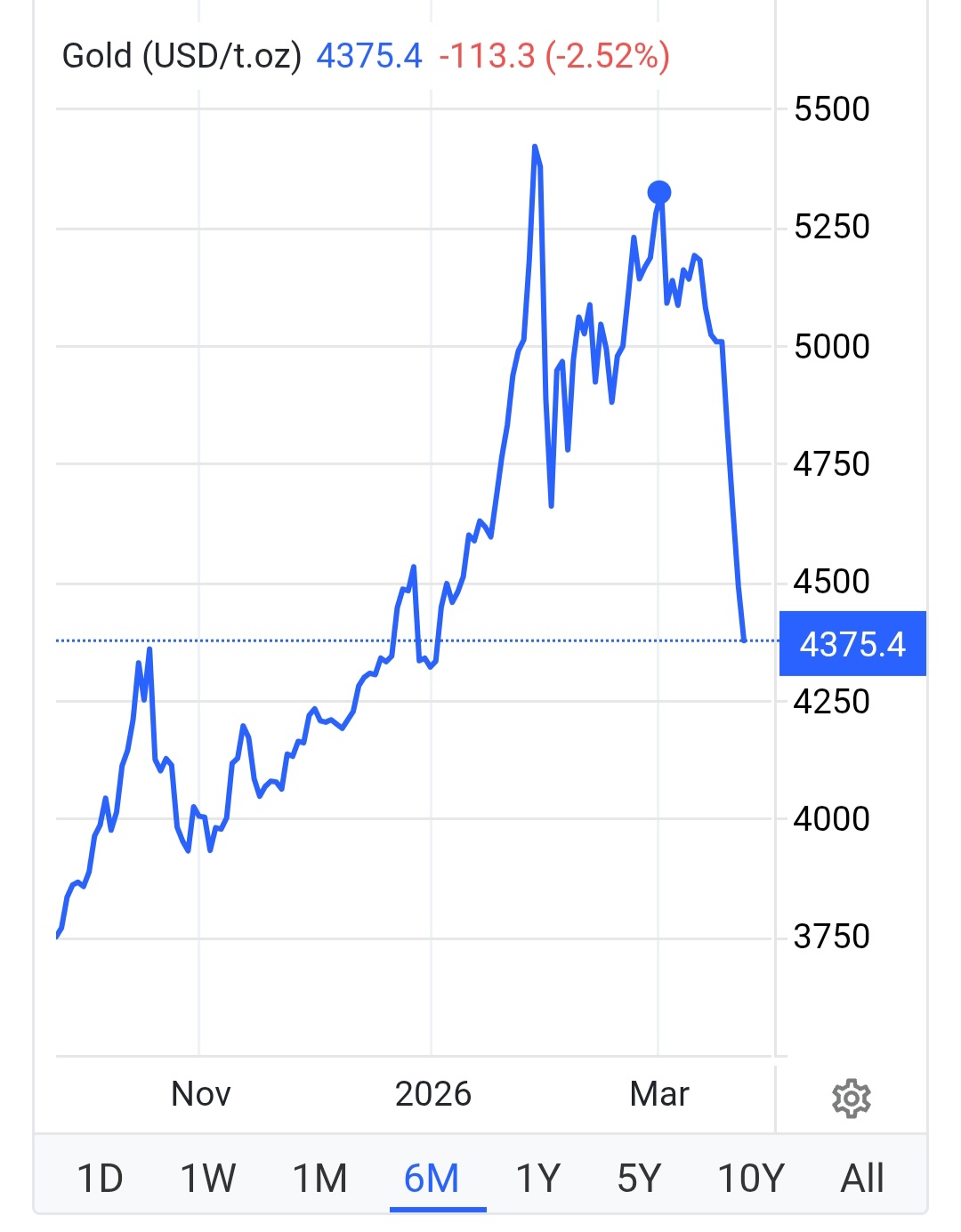The width and height of the screenshot is (961, 1232).
Task: Switch to the 1D timeframe
Action: (x=100, y=1179)
